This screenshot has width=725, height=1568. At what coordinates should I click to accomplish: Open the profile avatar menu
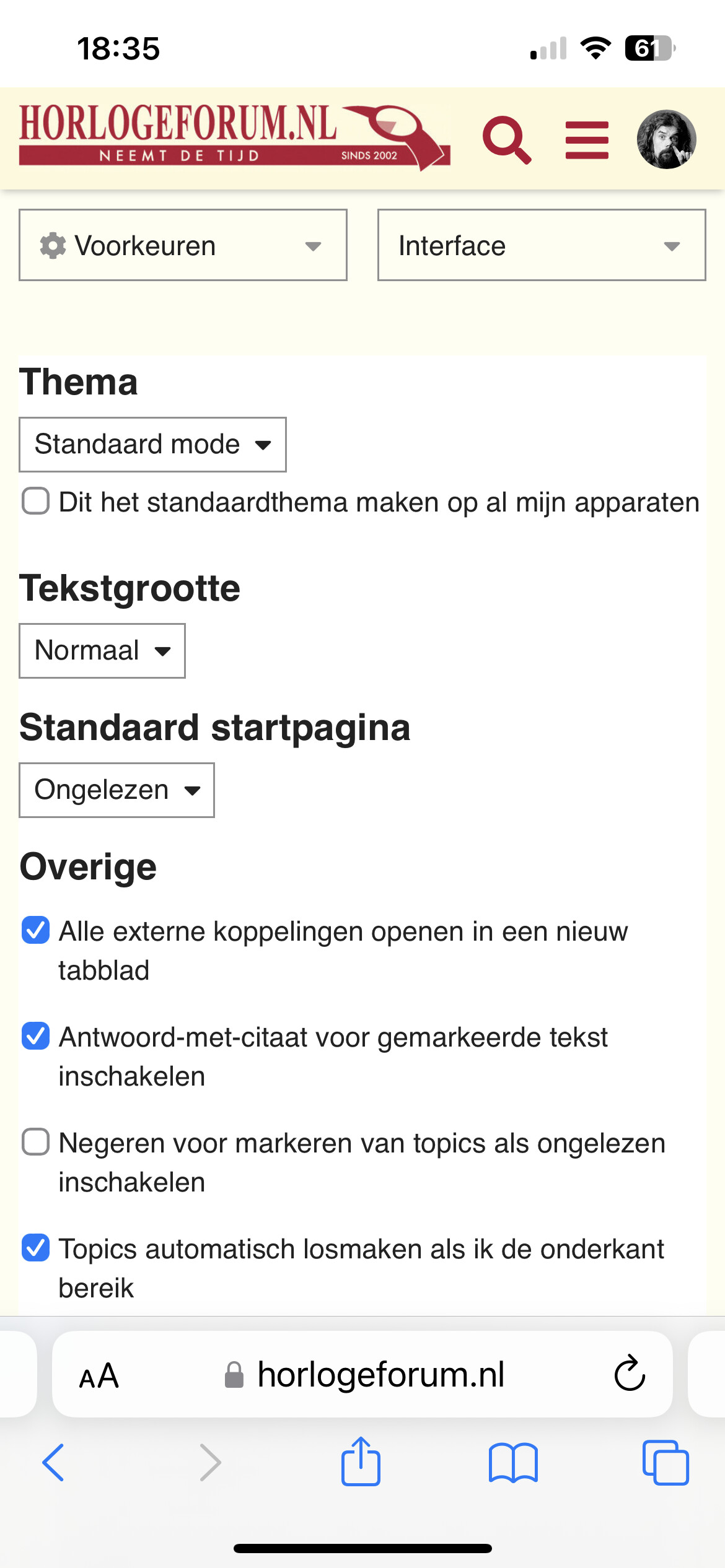pyautogui.click(x=666, y=139)
